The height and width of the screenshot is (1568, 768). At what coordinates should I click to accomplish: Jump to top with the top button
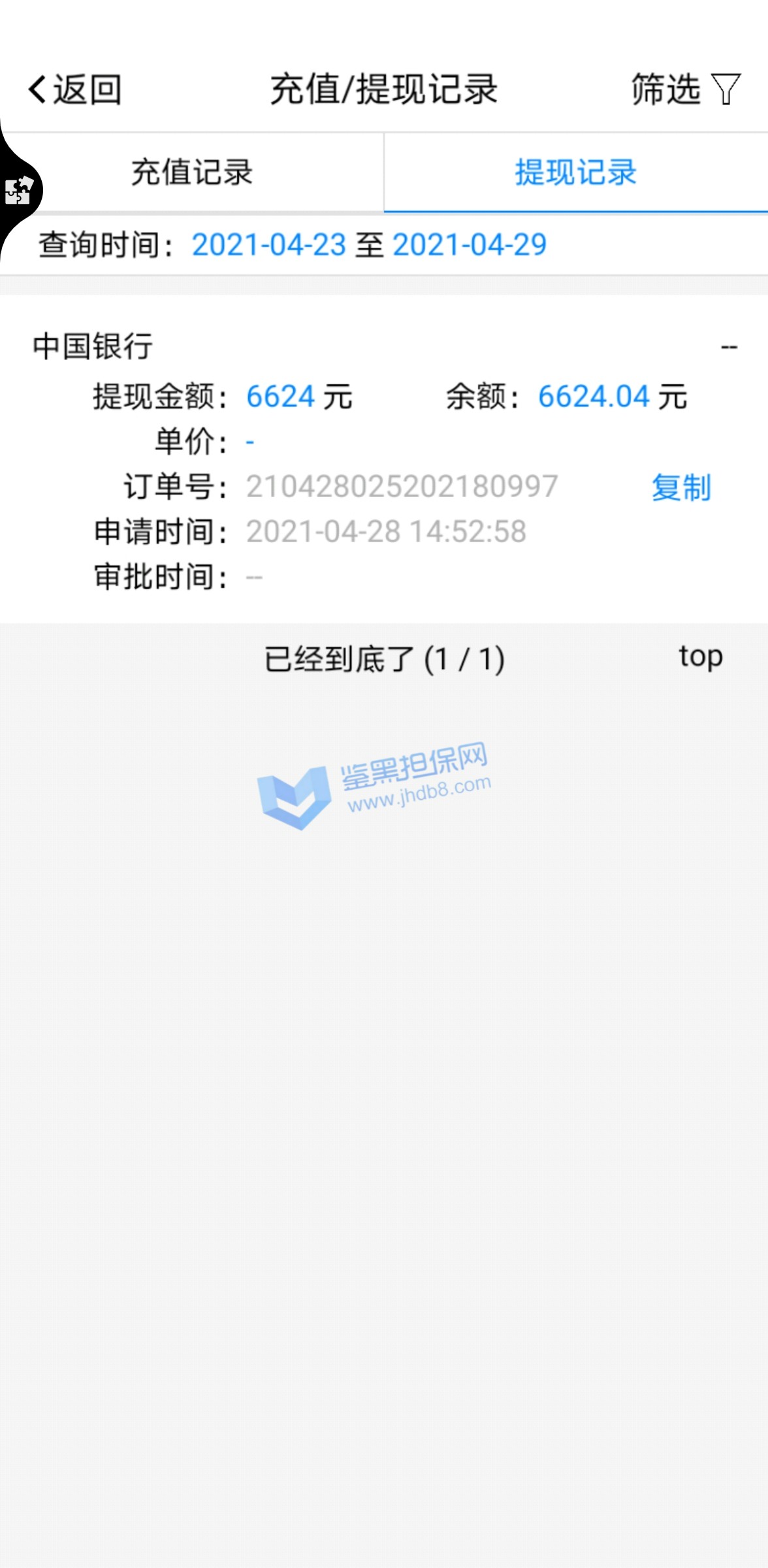tap(700, 656)
